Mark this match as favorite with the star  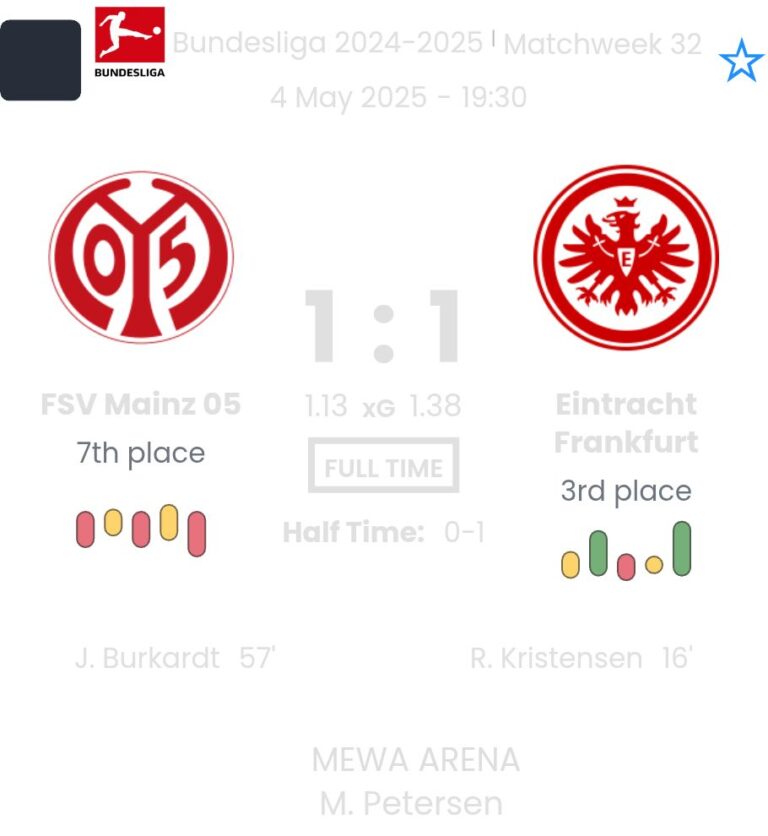(741, 62)
